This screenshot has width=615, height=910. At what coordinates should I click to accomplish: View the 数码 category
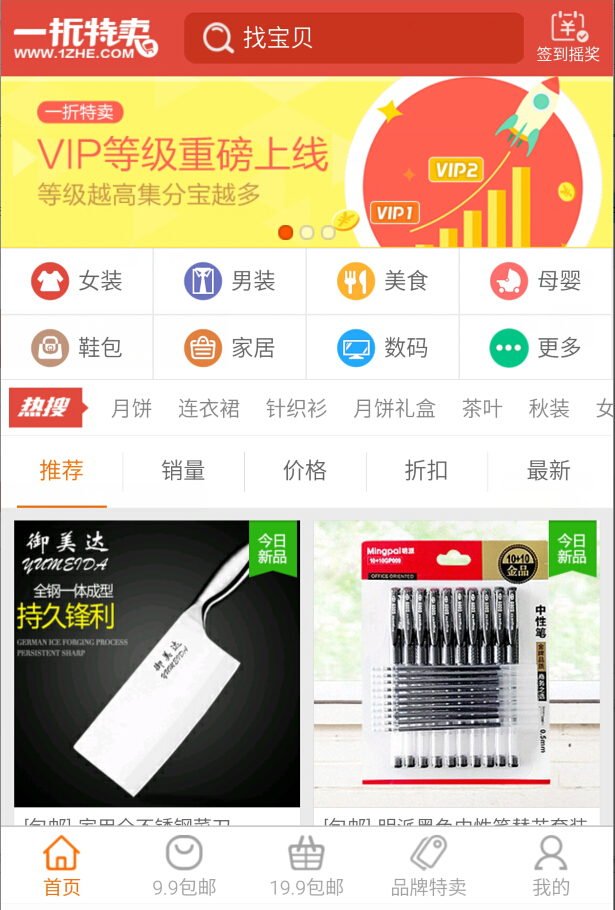tap(383, 348)
